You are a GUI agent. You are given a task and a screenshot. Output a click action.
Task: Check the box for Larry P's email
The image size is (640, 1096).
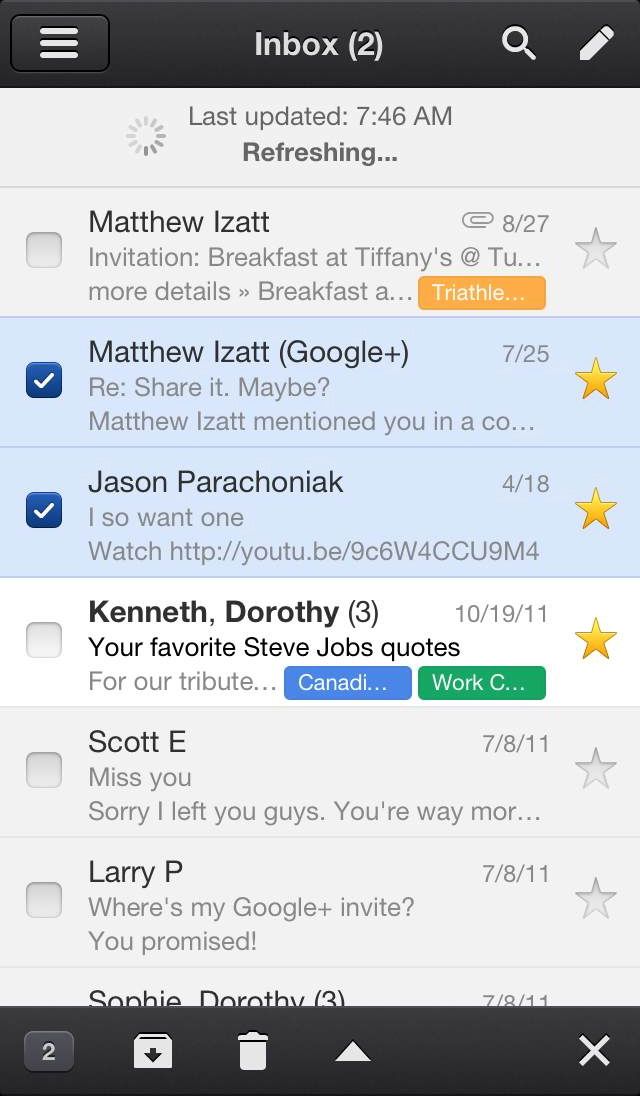click(44, 900)
